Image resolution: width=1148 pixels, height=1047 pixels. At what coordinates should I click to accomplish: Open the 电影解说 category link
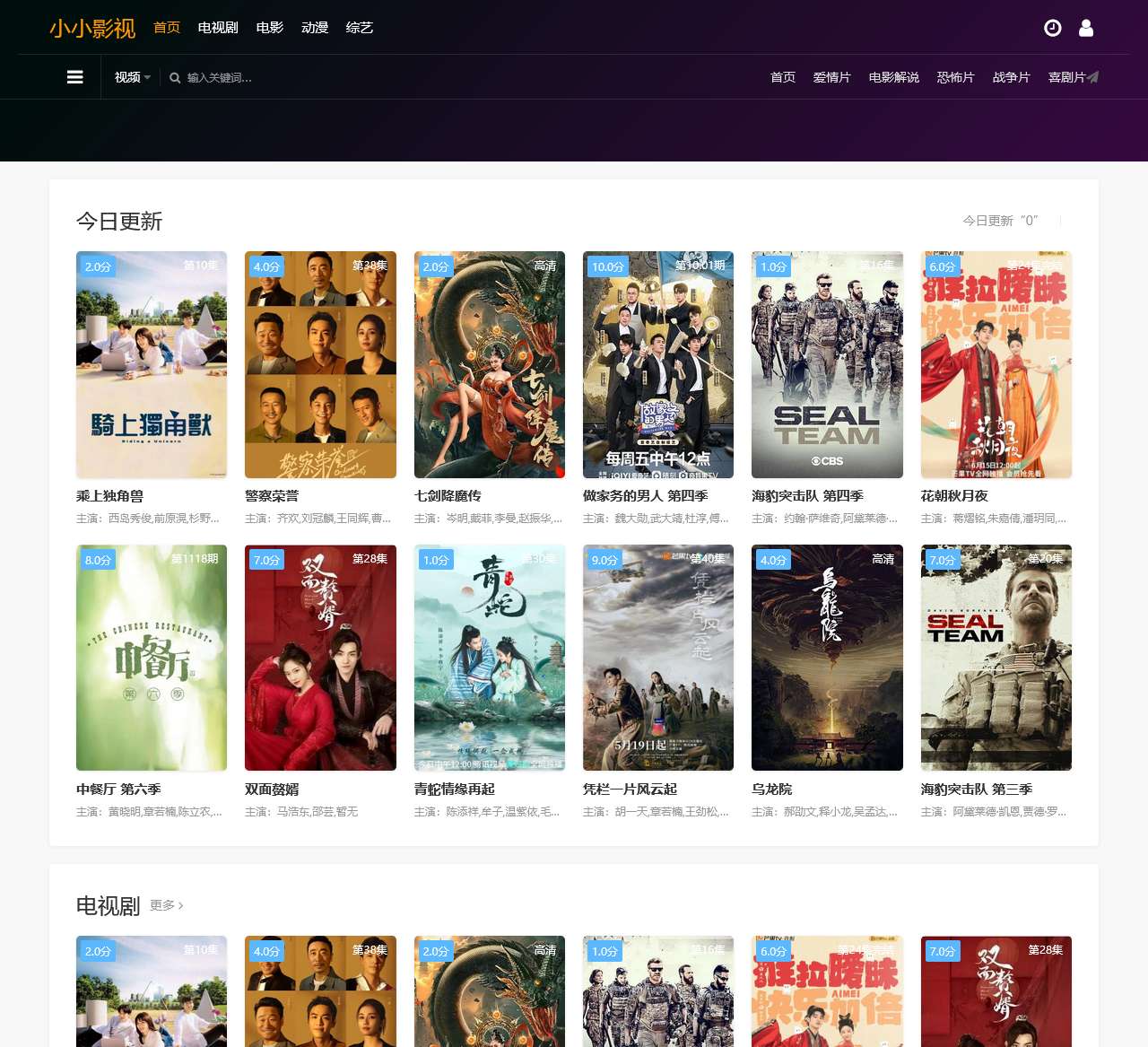893,77
